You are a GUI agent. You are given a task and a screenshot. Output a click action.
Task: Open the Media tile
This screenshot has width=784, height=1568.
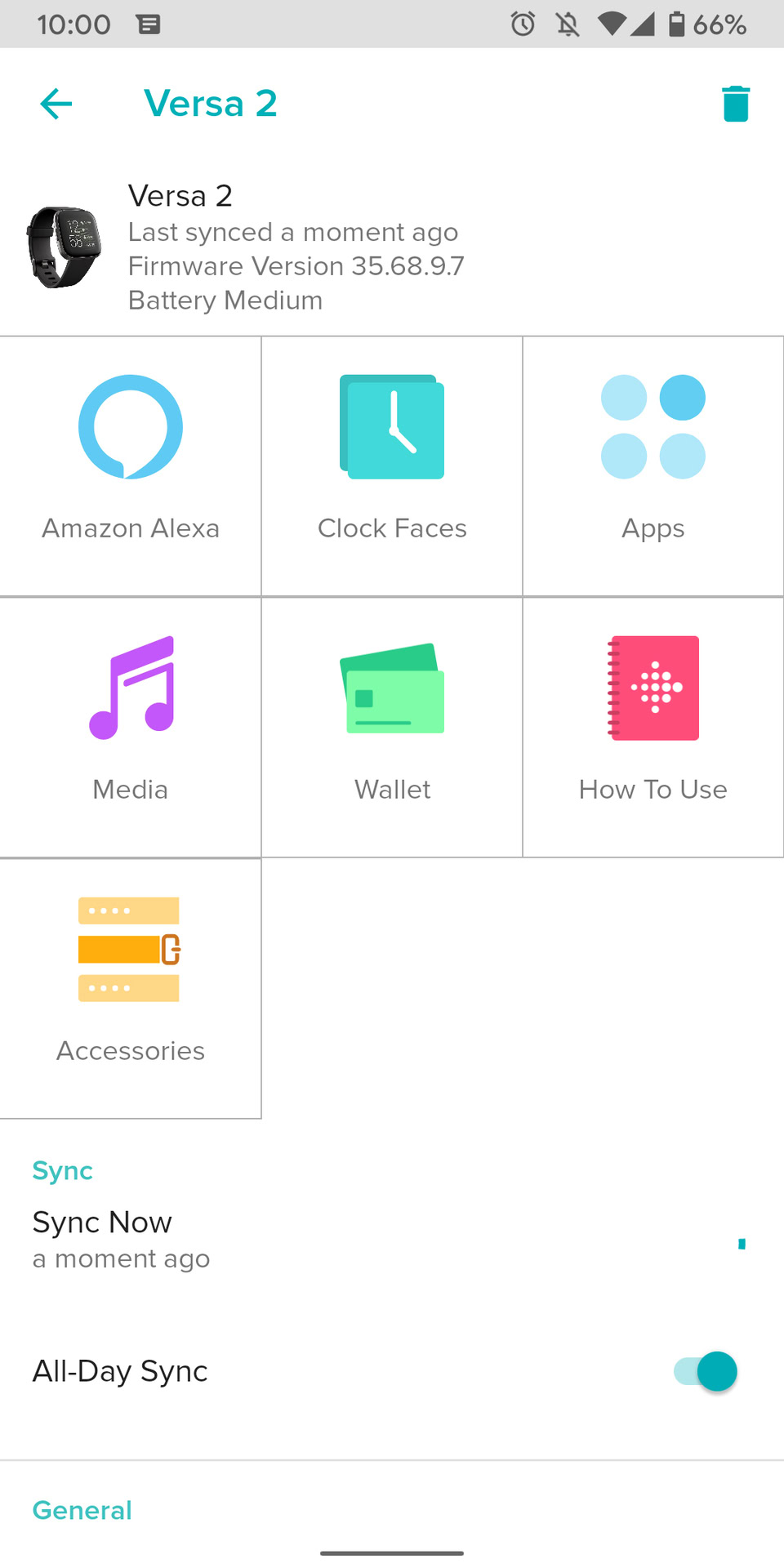(131, 727)
